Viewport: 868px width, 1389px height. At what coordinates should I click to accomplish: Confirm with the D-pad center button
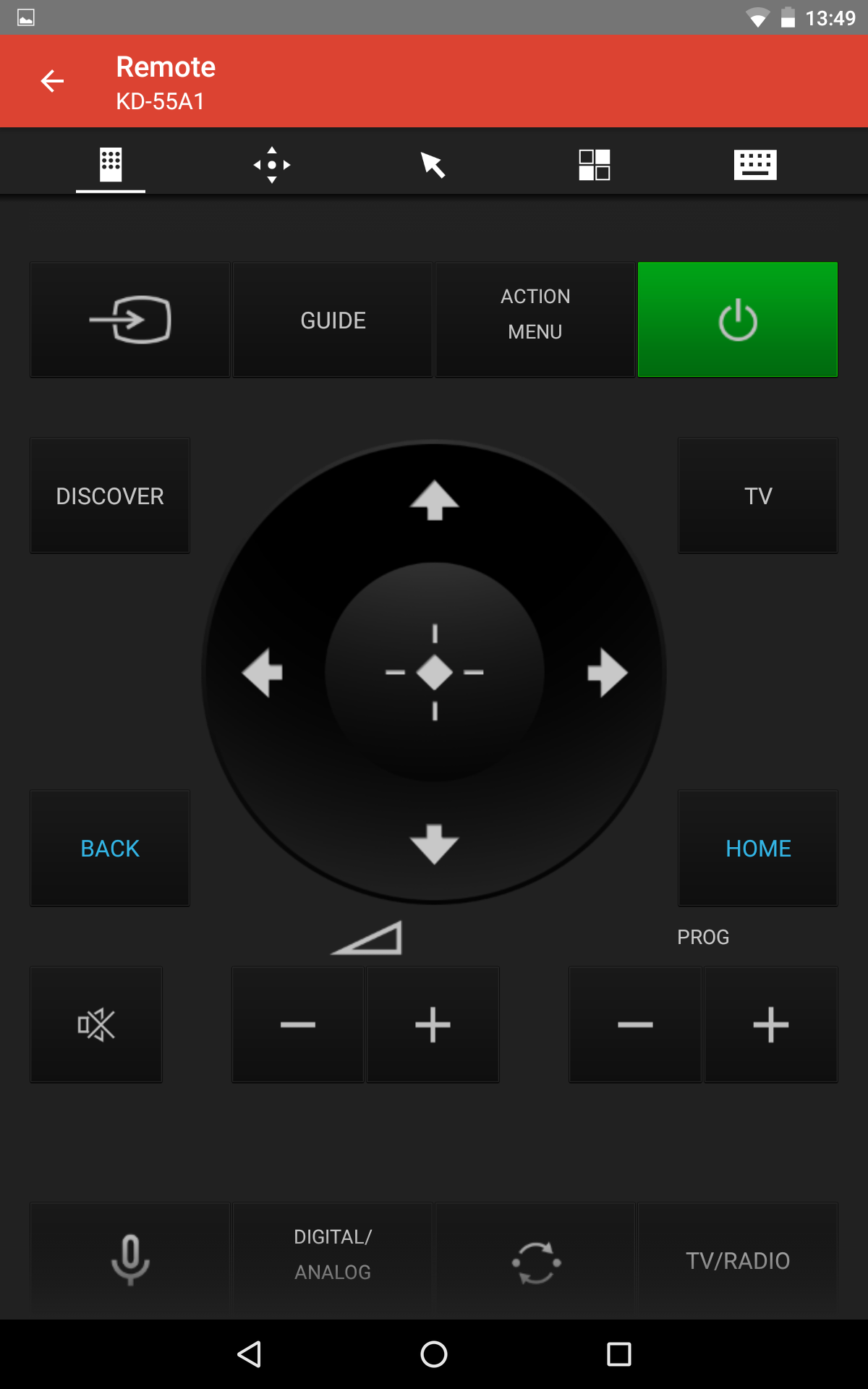pyautogui.click(x=434, y=672)
